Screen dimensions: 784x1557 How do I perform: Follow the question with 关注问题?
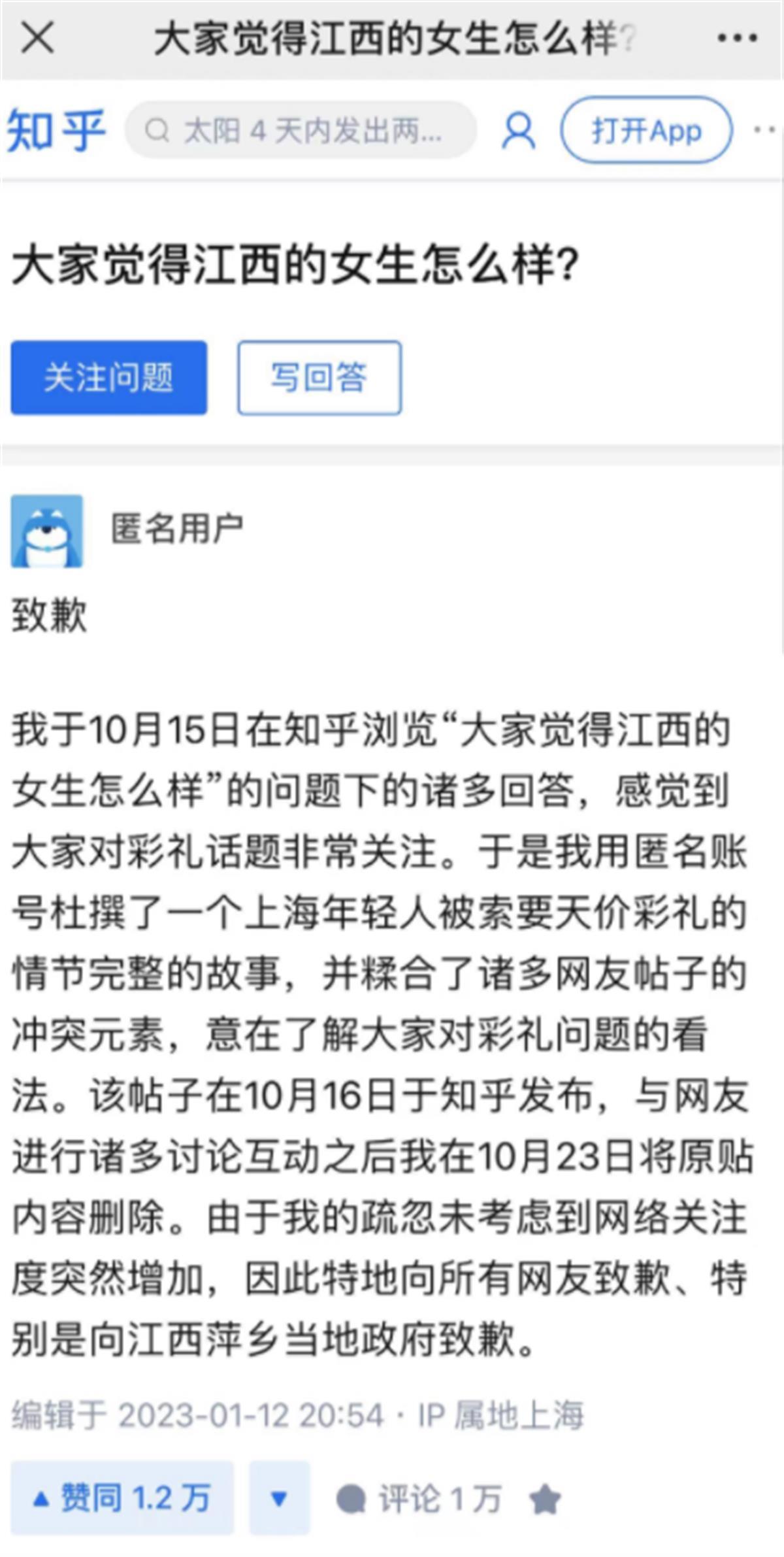pos(109,378)
